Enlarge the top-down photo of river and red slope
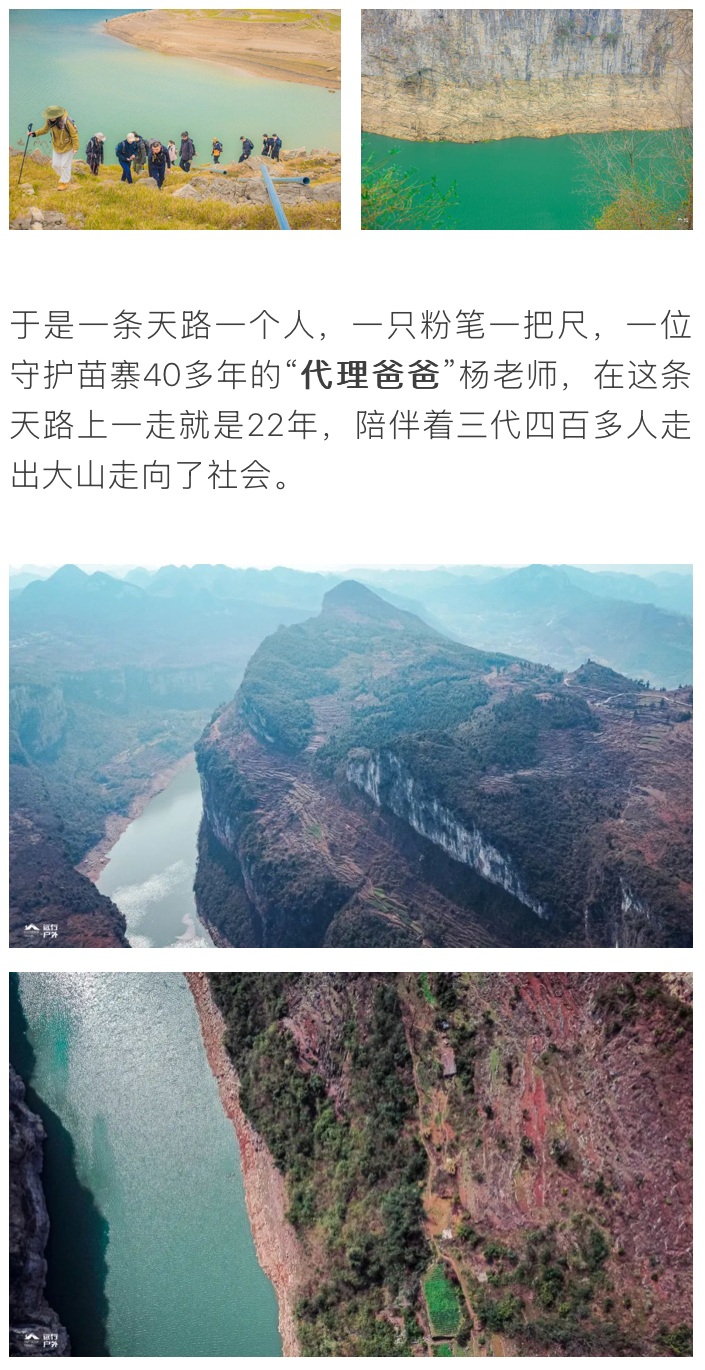The height and width of the screenshot is (1370, 705). [x=351, y=1163]
